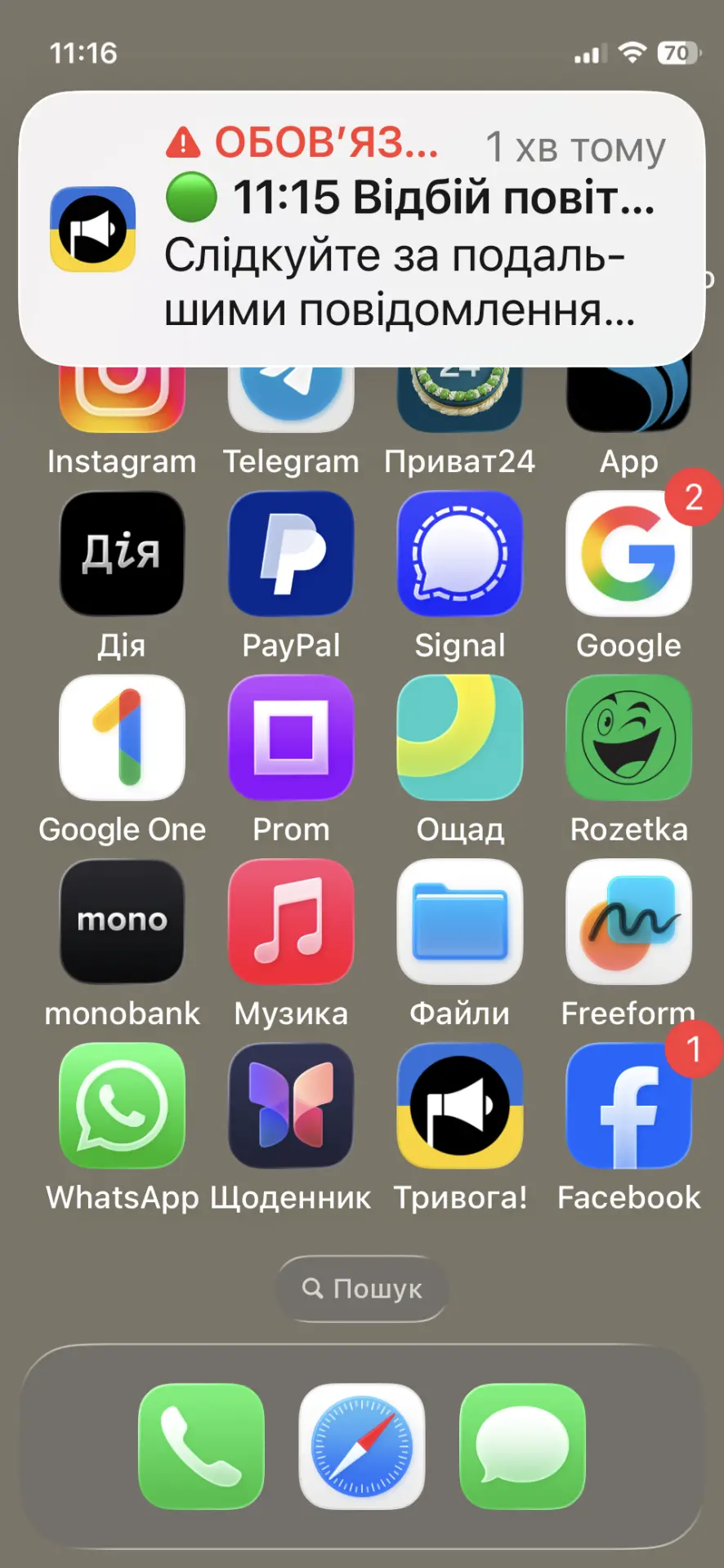Launch the Щоденник journal app
This screenshot has height=1568, width=724.
291,1106
